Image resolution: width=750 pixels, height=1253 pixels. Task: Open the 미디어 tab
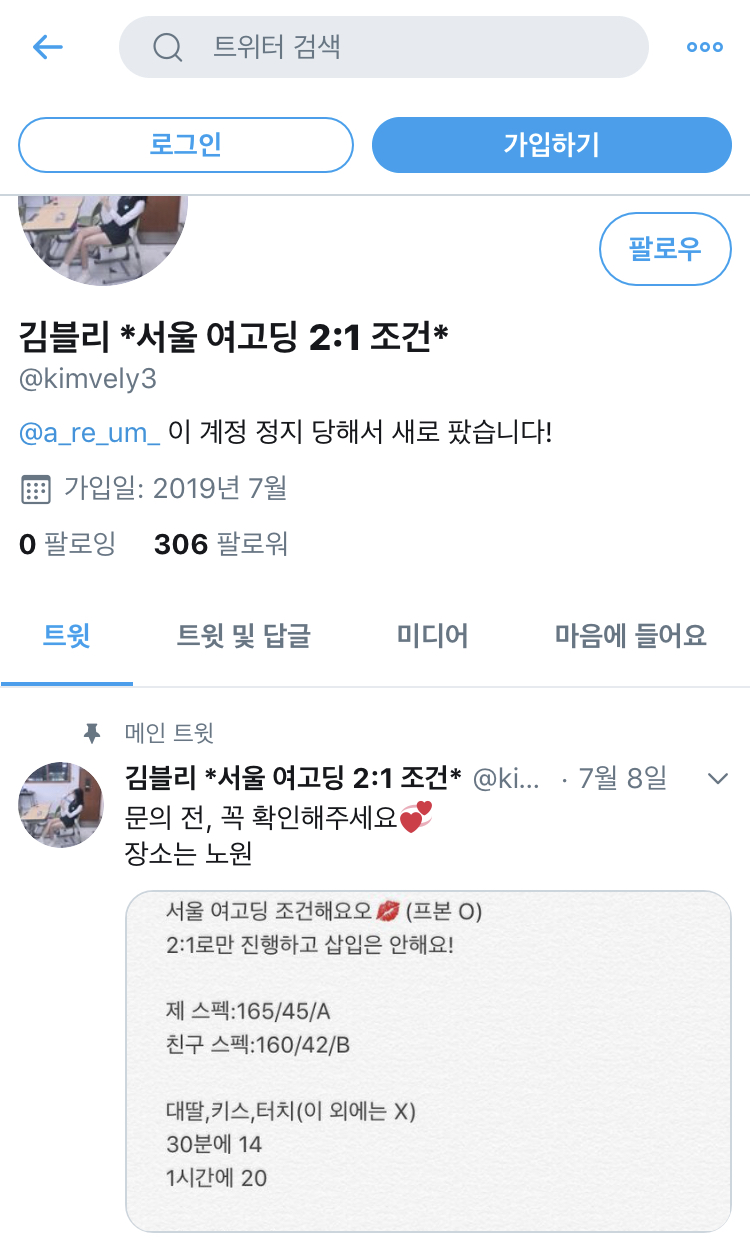pyautogui.click(x=432, y=636)
